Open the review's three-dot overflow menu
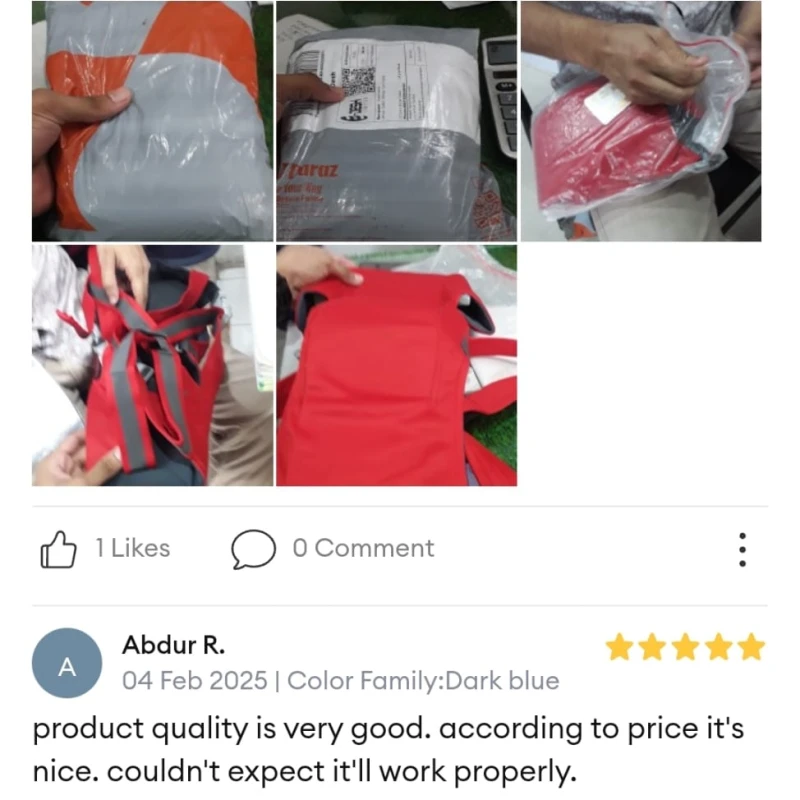Image resolution: width=800 pixels, height=800 pixels. (742, 549)
